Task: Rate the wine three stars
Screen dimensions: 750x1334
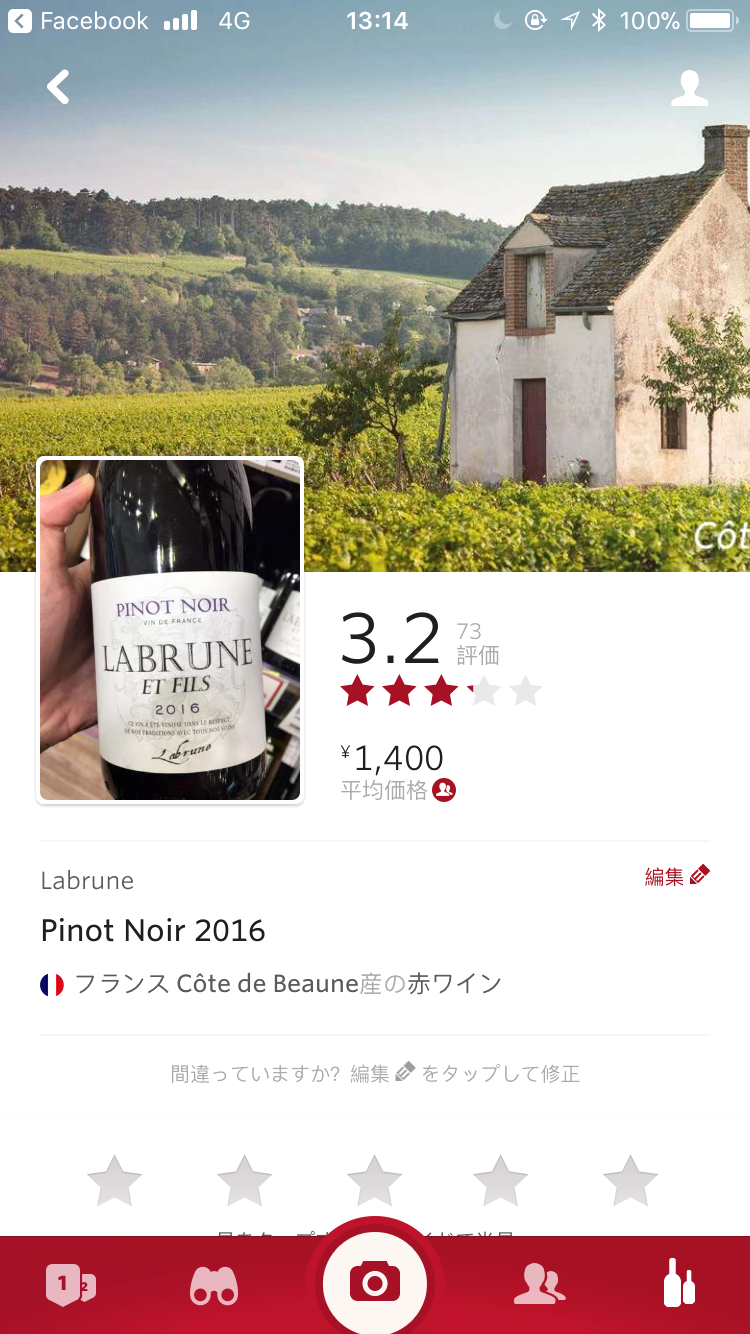Action: point(374,1181)
